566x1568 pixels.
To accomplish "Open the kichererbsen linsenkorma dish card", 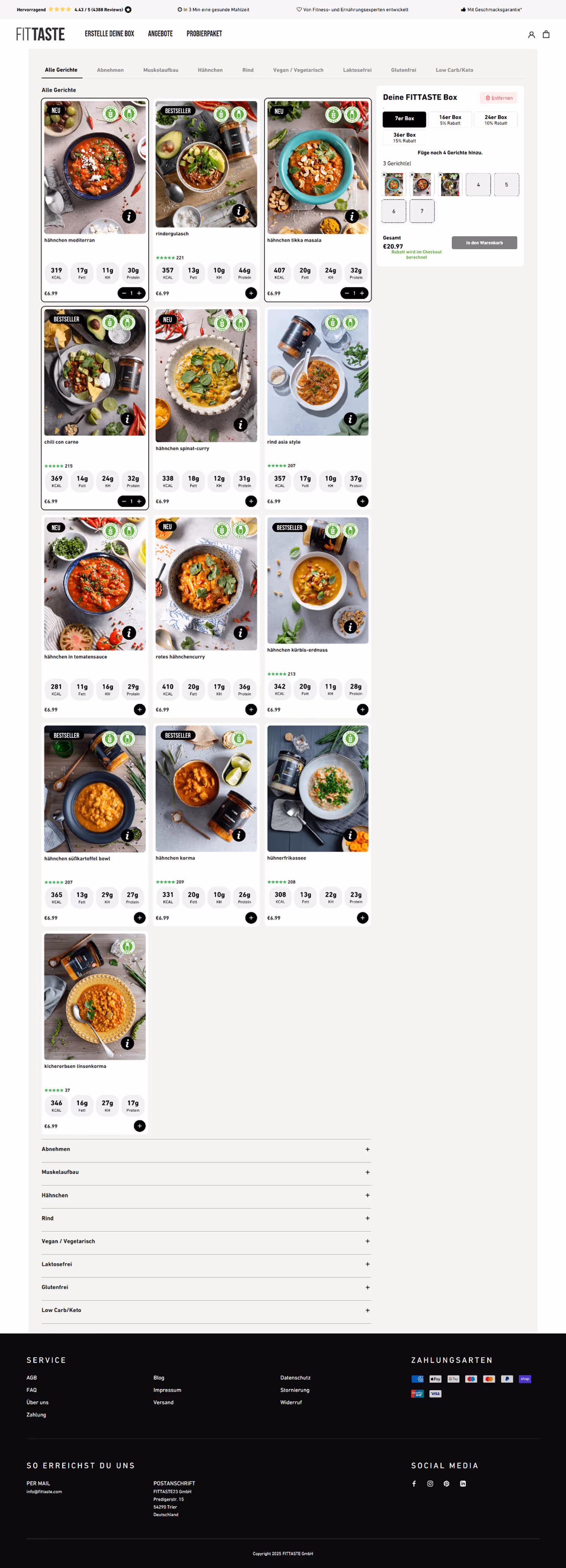I will tap(95, 997).
